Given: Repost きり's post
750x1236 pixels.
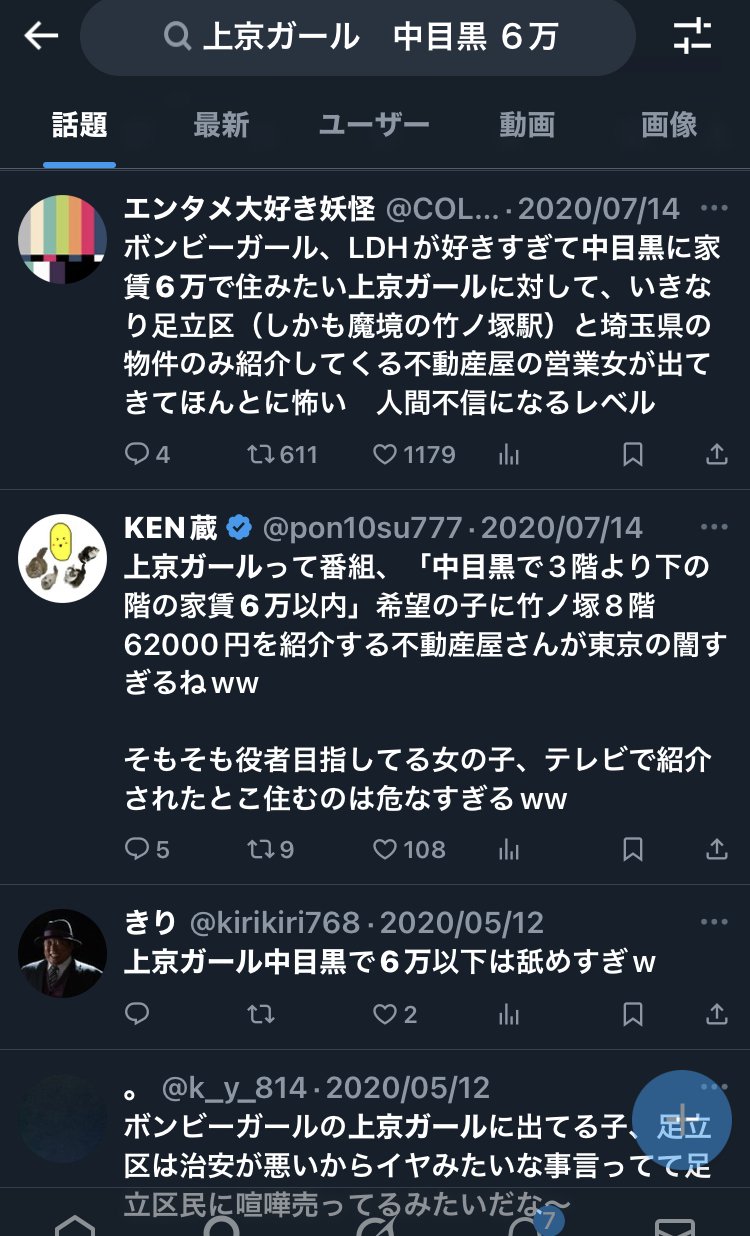Looking at the screenshot, I should pos(260,1015).
